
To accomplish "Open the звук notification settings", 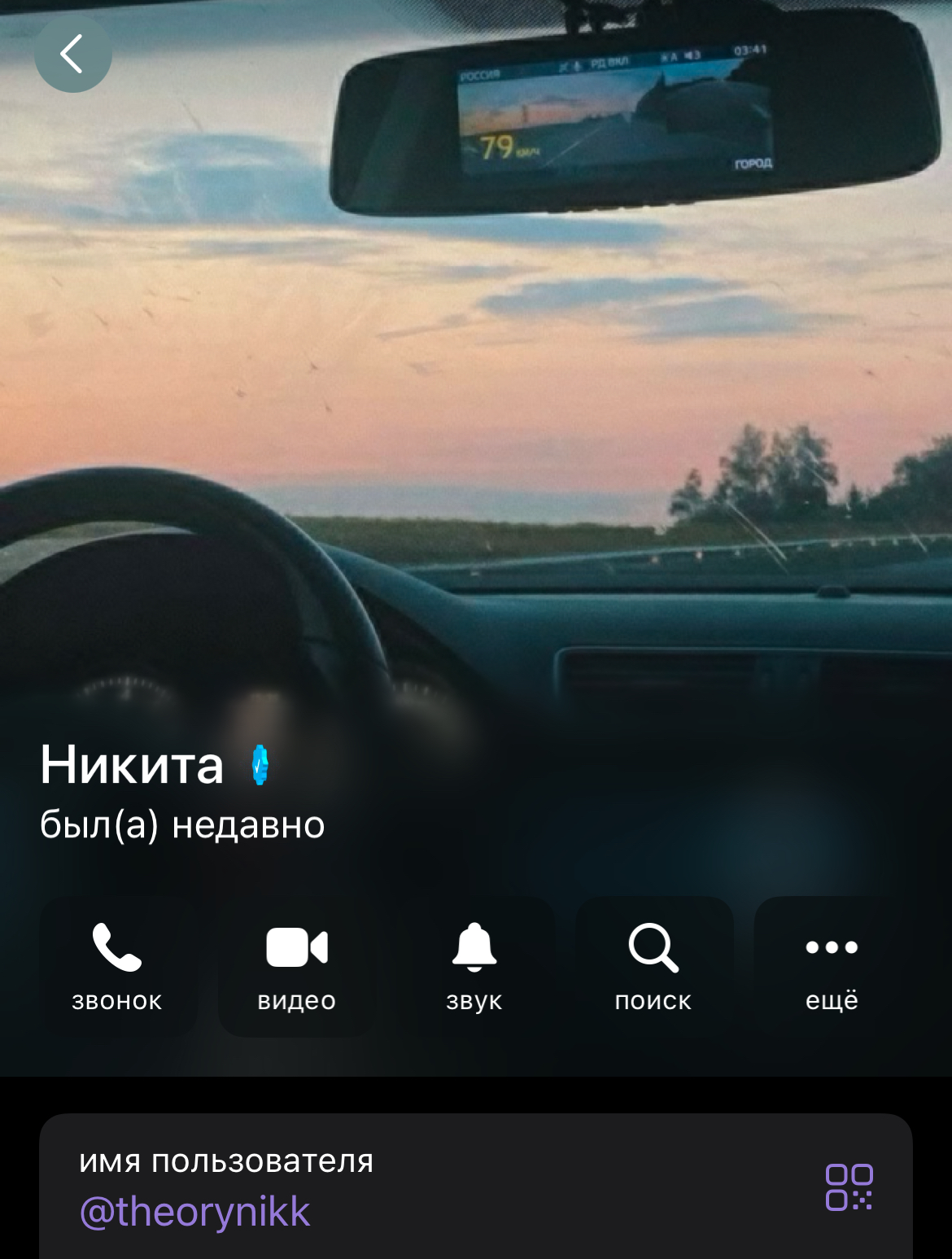I will (475, 967).
